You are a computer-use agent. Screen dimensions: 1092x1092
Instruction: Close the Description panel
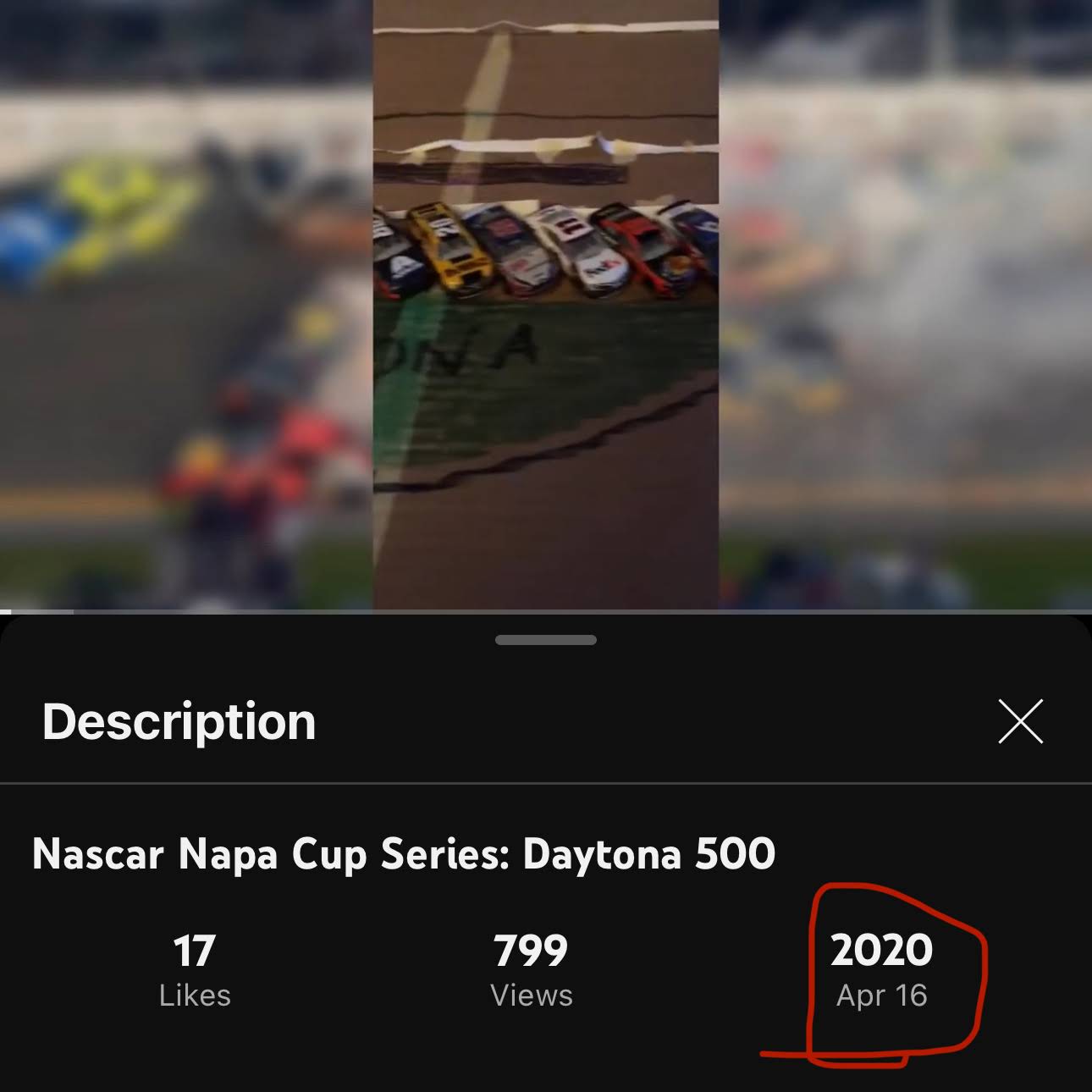coord(1020,721)
